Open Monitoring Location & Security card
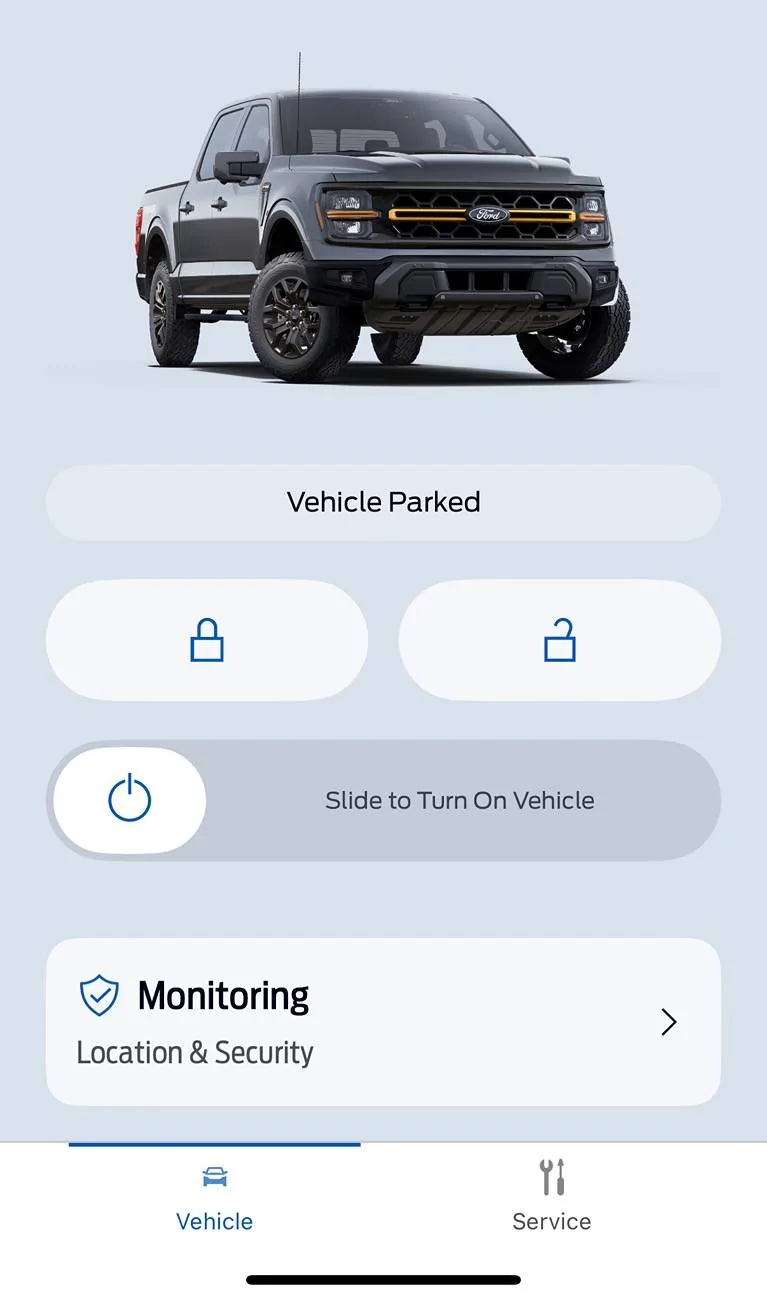Viewport: 767px width, 1300px height. point(383,1021)
